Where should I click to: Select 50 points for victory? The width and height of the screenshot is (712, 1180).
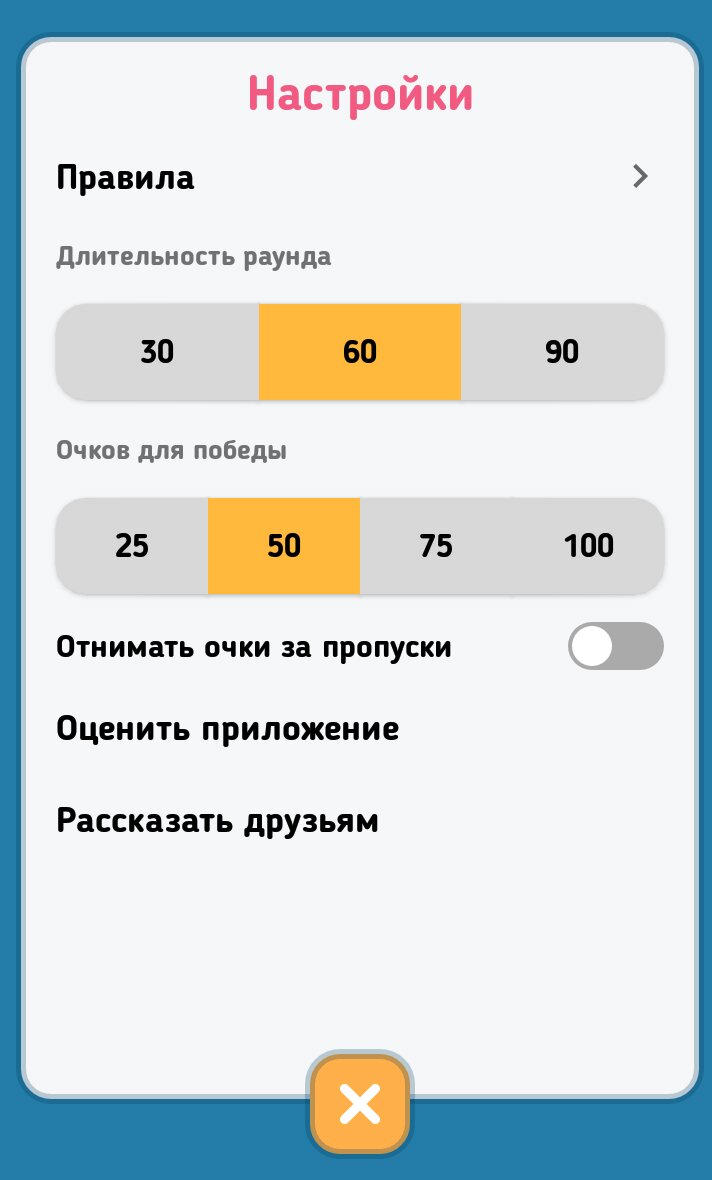click(x=284, y=546)
